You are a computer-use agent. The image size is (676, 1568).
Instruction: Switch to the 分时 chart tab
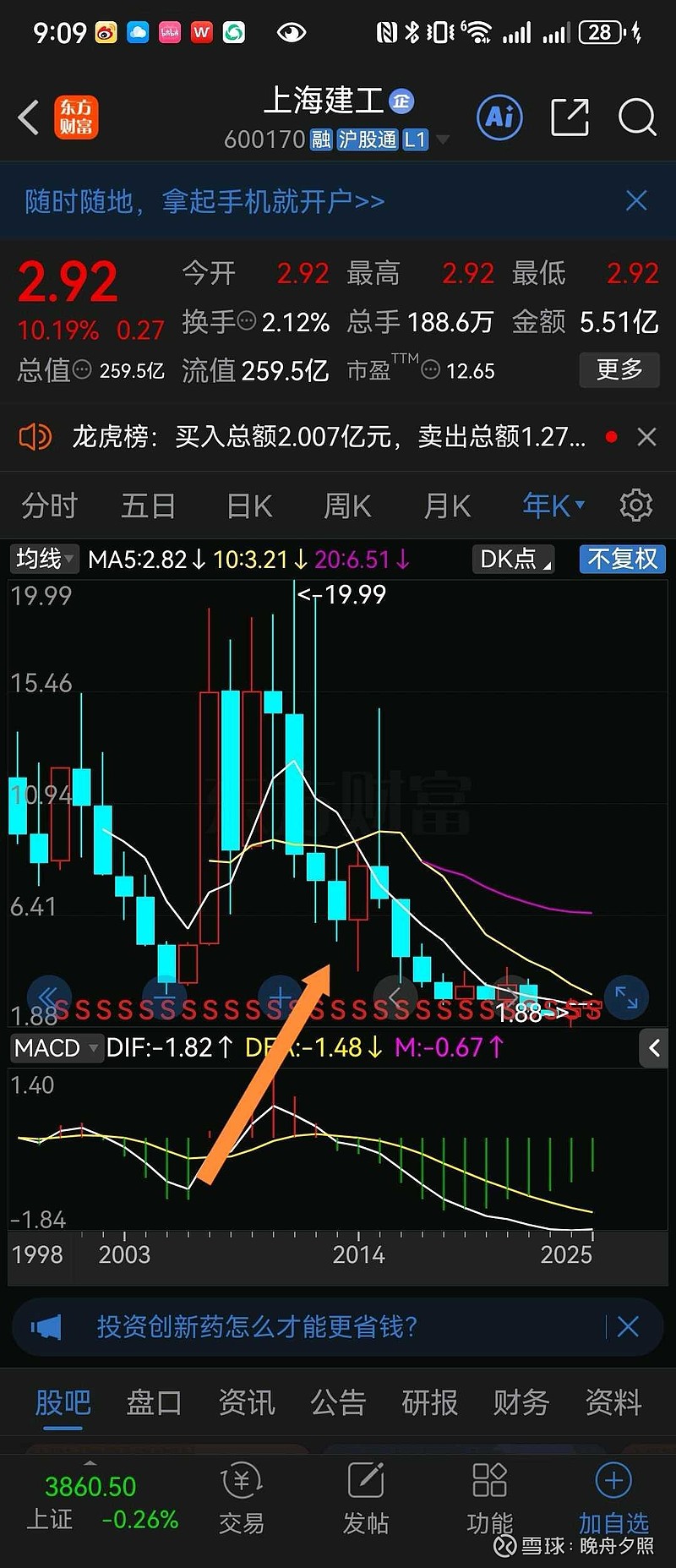[x=49, y=506]
